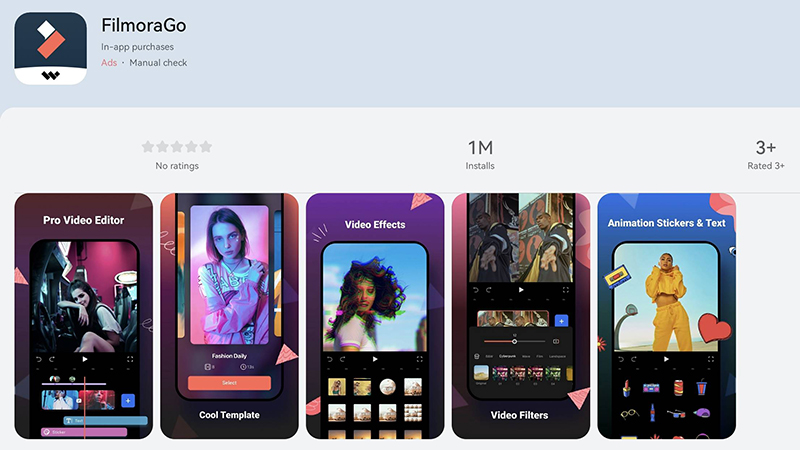Screen dimensions: 800x450
Task: View the Video Filters screenshot
Action: [521, 316]
